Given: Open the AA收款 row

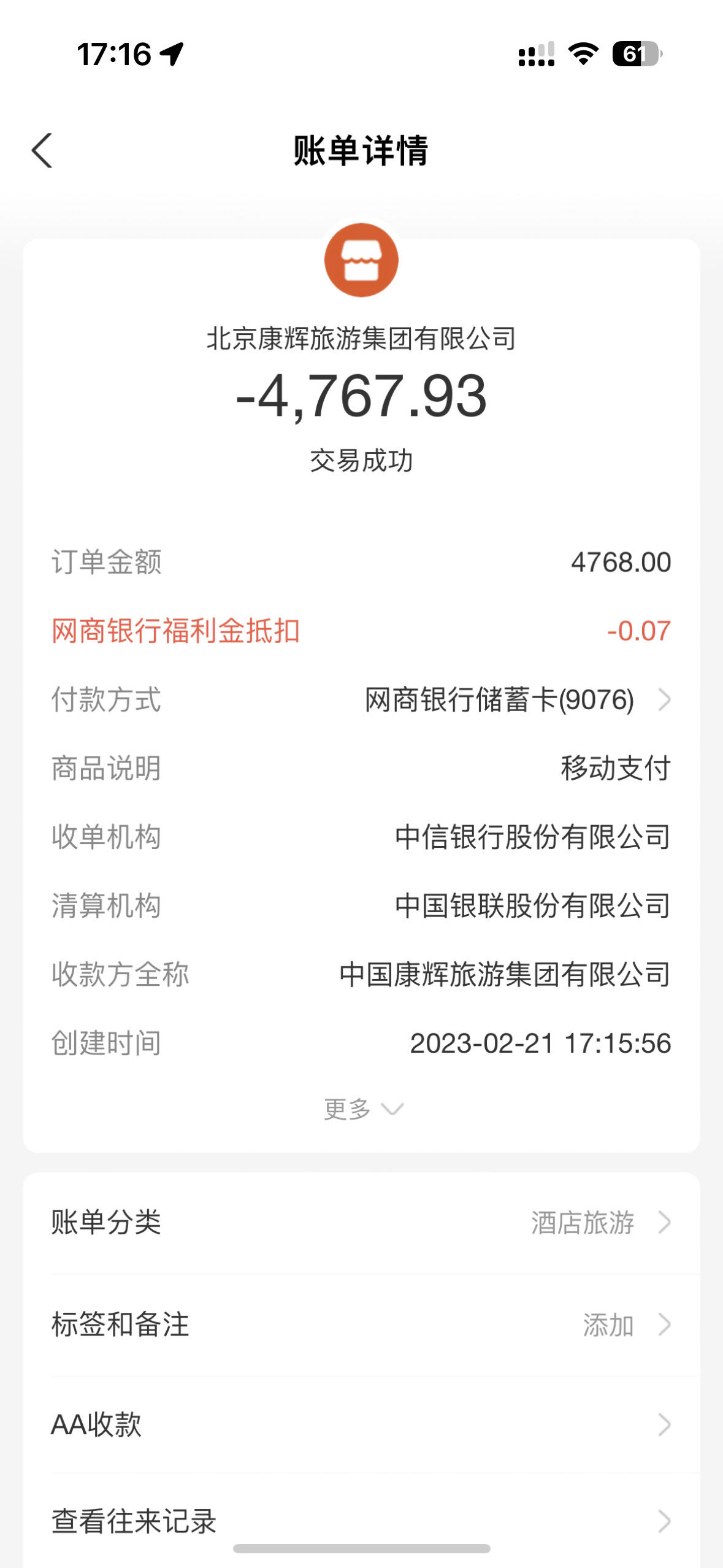Looking at the screenshot, I should (x=361, y=1424).
